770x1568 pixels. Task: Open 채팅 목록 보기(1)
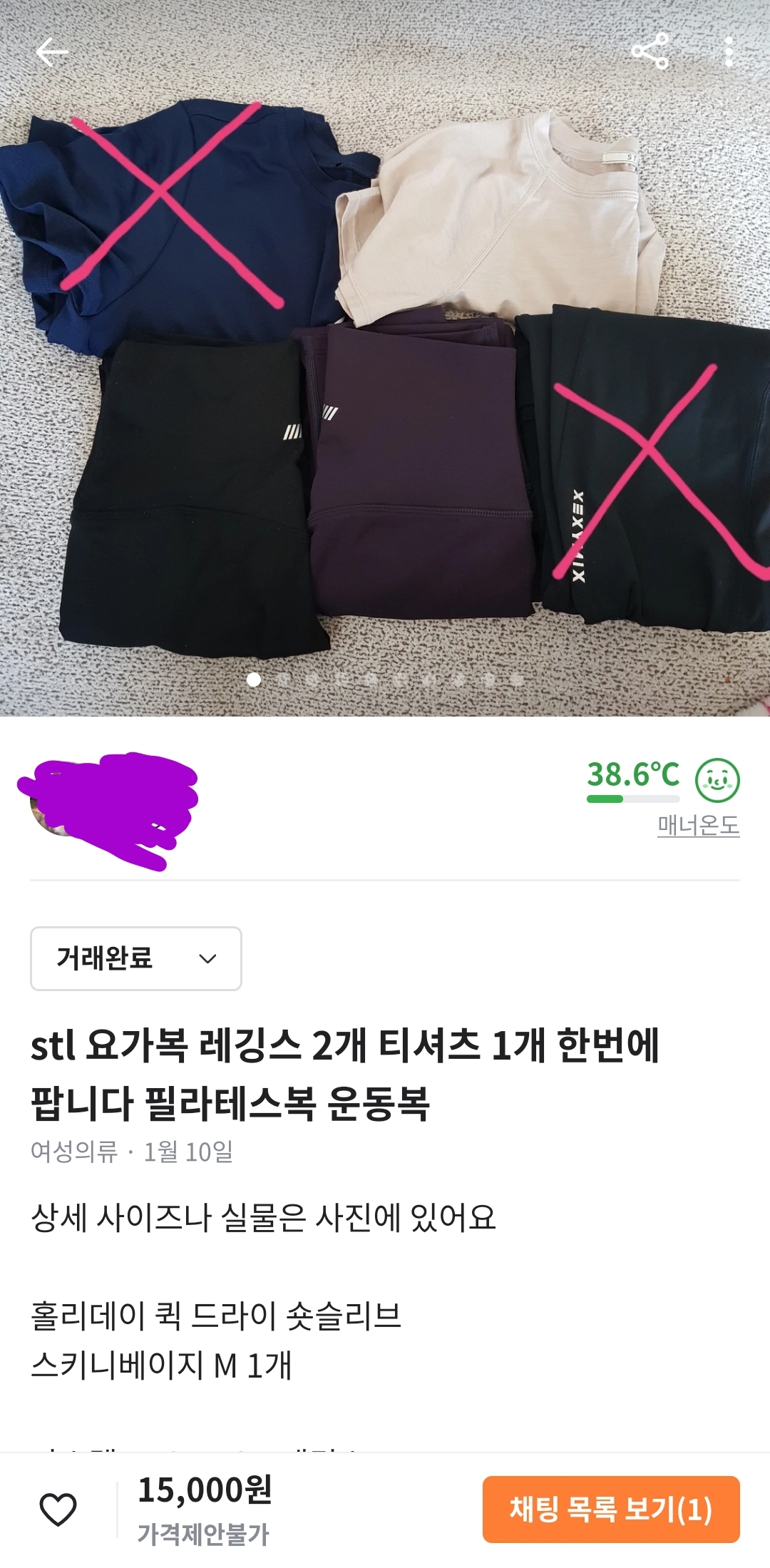[x=611, y=1509]
